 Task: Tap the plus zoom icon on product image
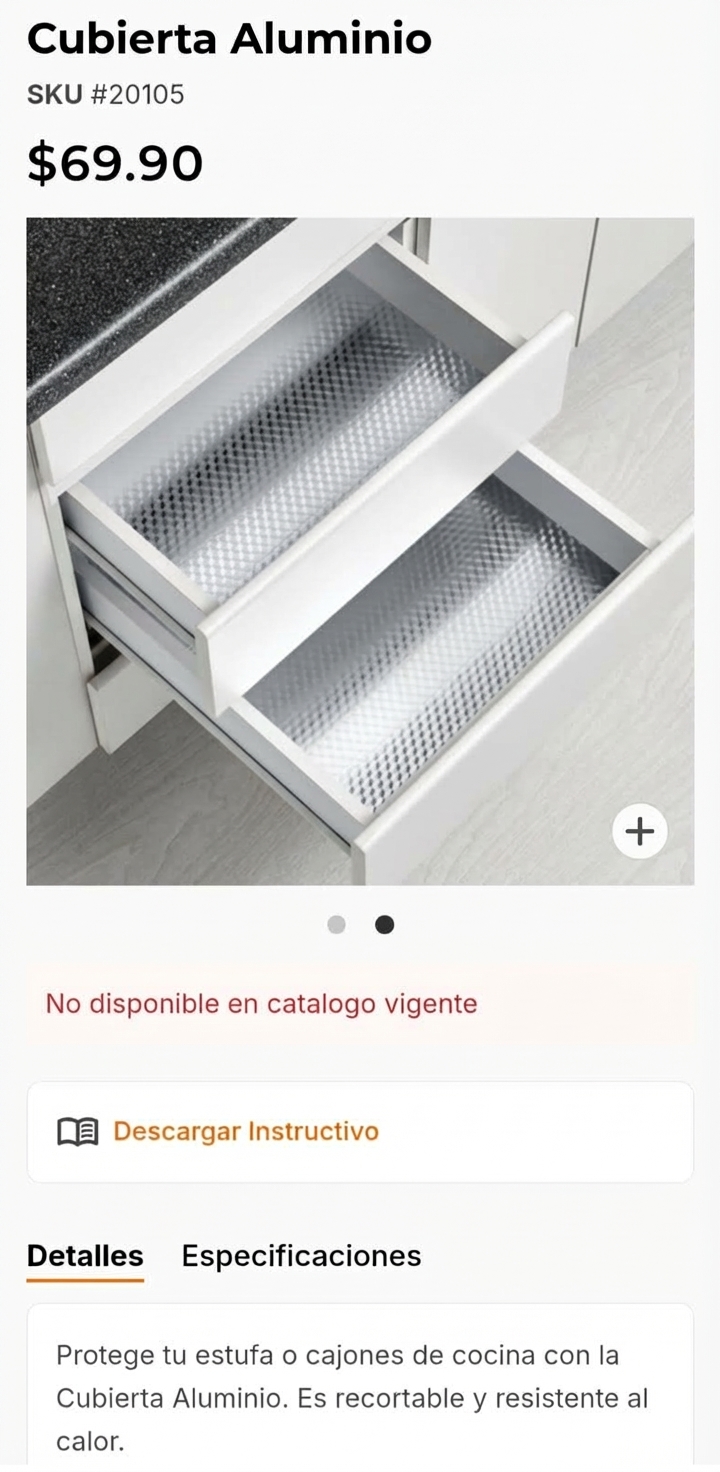640,831
